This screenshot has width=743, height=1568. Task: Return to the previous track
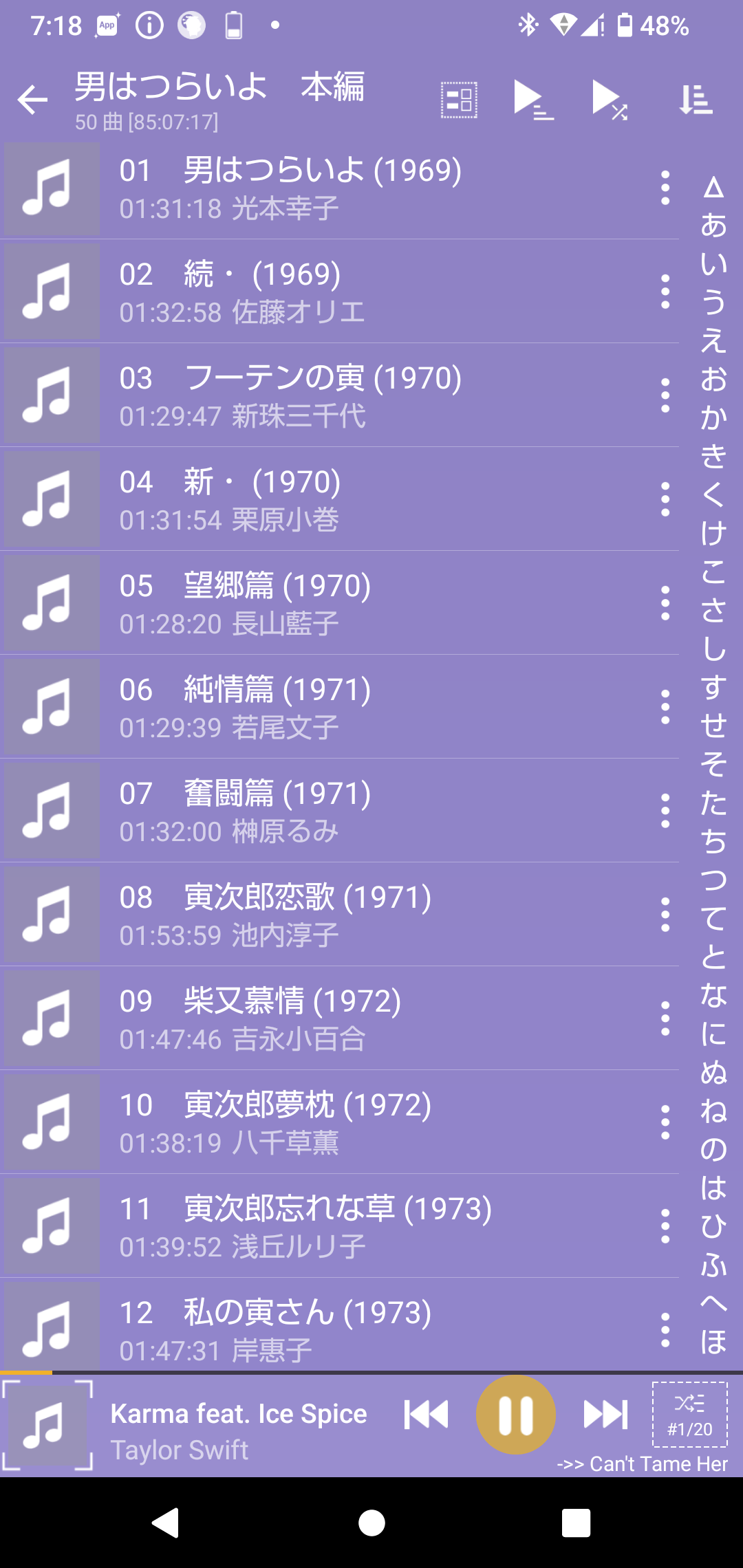click(x=427, y=1415)
